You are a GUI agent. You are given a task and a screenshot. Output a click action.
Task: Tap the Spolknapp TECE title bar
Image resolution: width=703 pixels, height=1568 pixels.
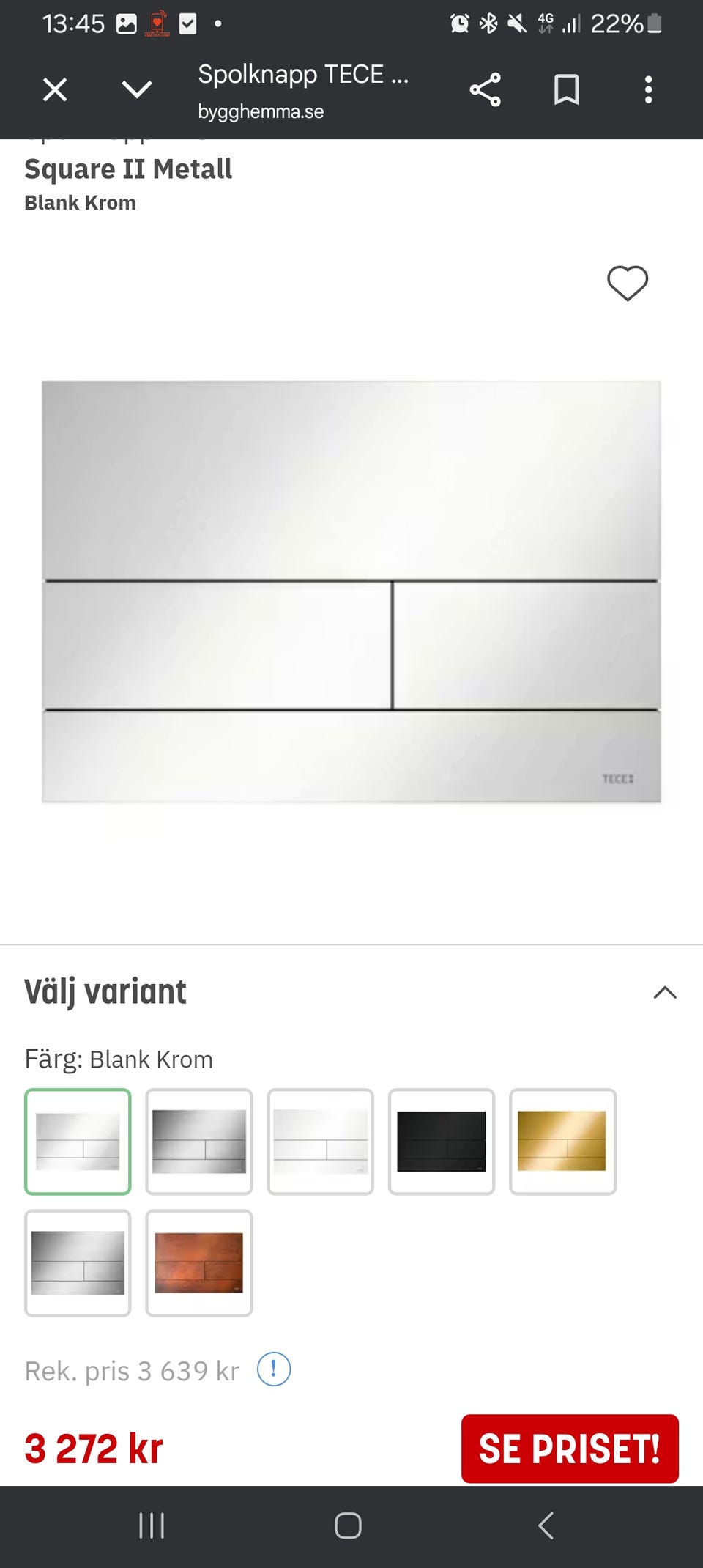point(305,73)
